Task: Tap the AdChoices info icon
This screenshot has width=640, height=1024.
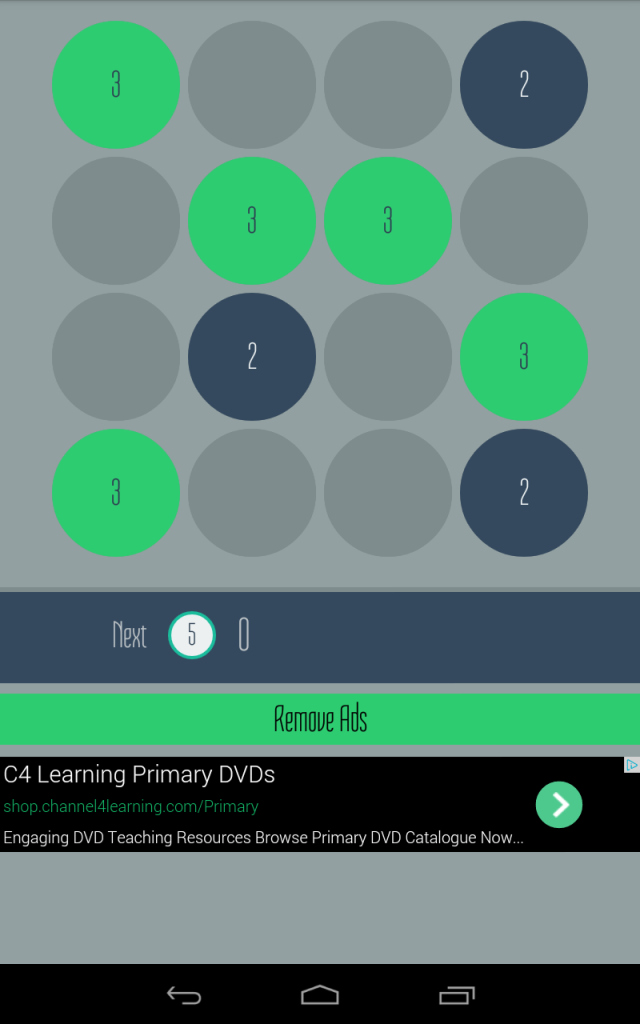Action: (632, 765)
